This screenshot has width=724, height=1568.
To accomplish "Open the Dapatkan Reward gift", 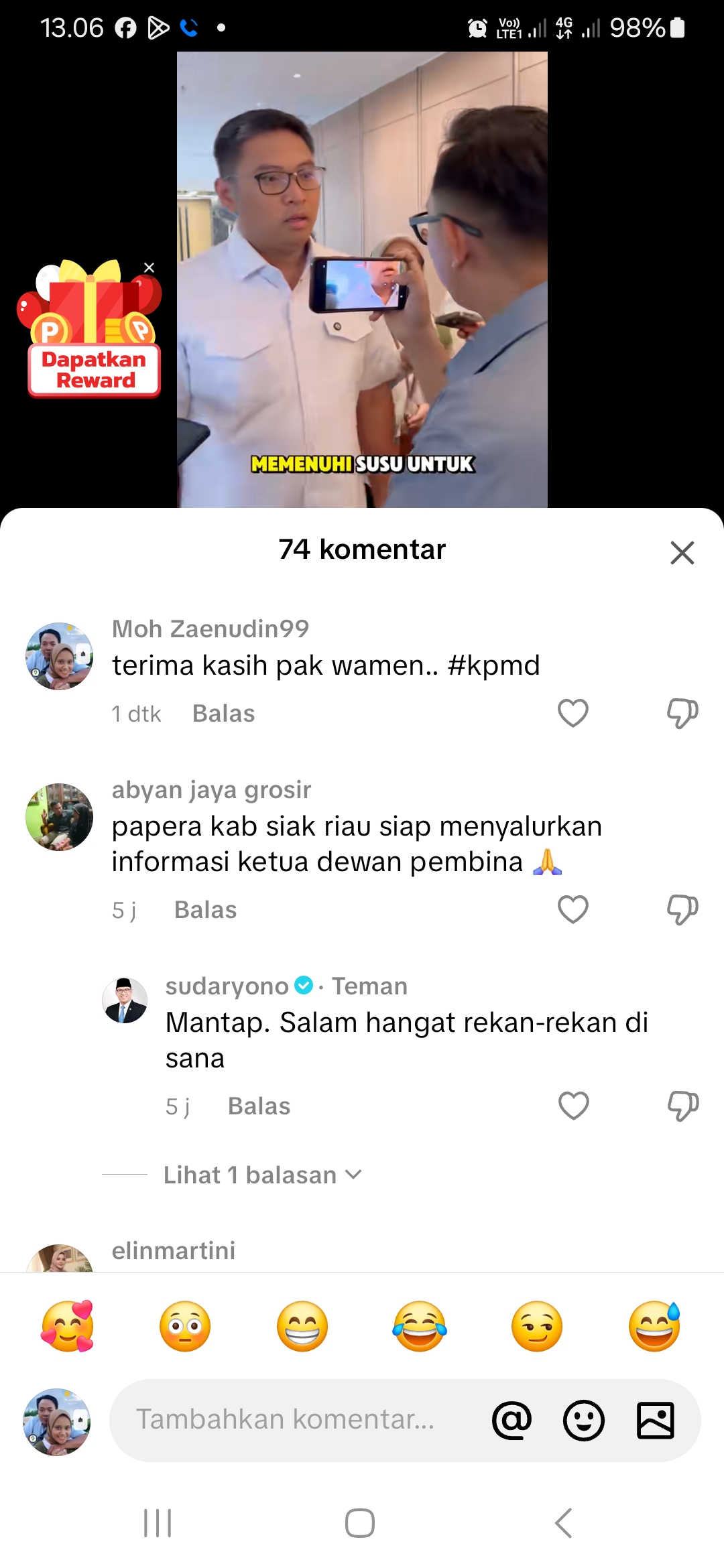I will click(x=90, y=328).
